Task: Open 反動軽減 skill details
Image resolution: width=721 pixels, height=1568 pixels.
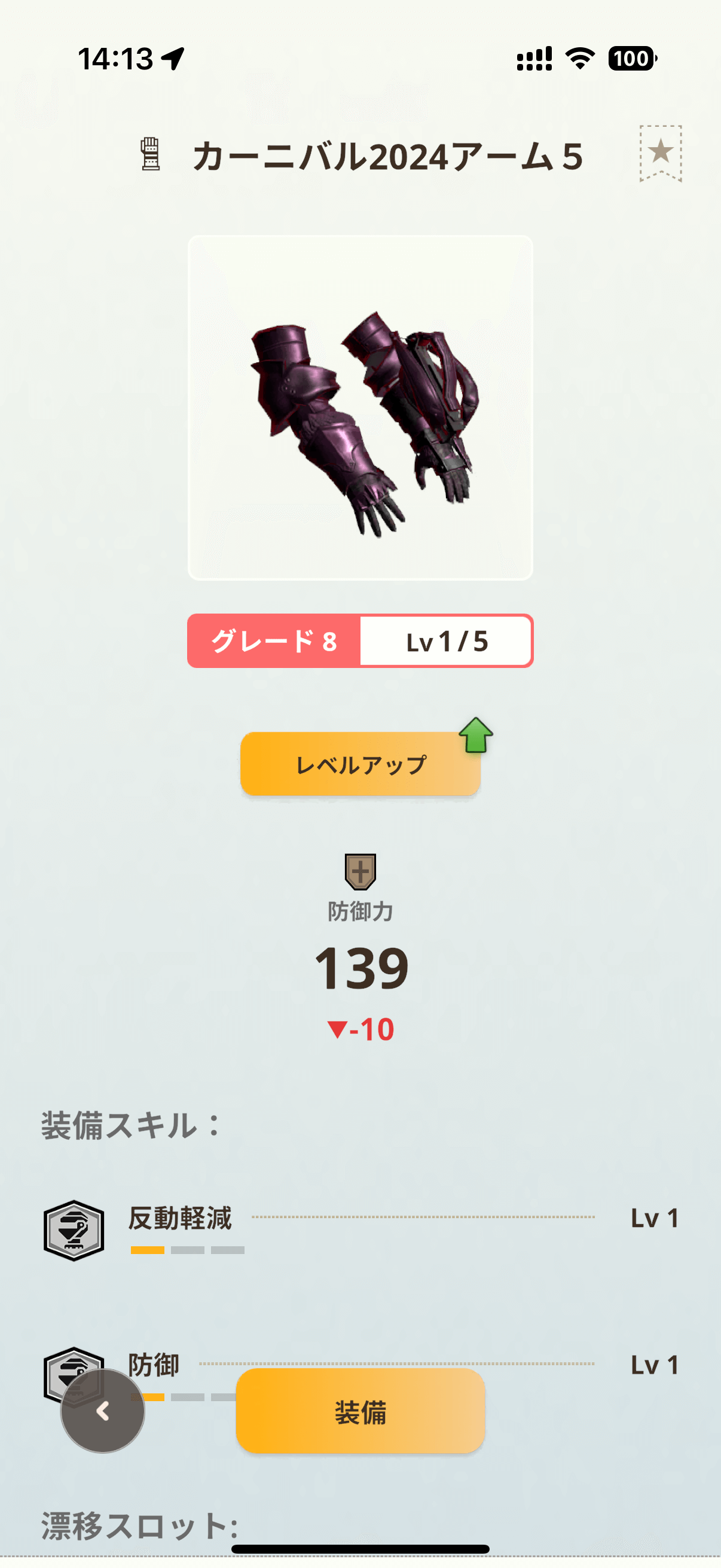Action: click(180, 1219)
